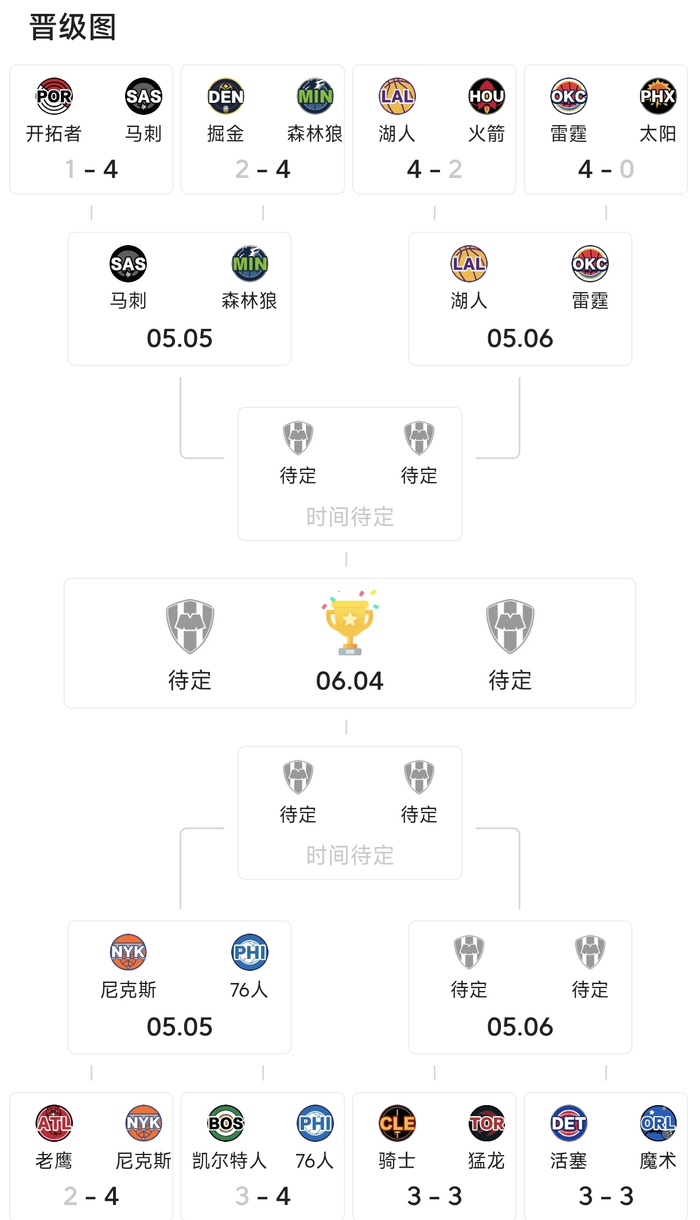Select the 06.04 finals card with trophy
The width and height of the screenshot is (700, 1220).
(350, 643)
